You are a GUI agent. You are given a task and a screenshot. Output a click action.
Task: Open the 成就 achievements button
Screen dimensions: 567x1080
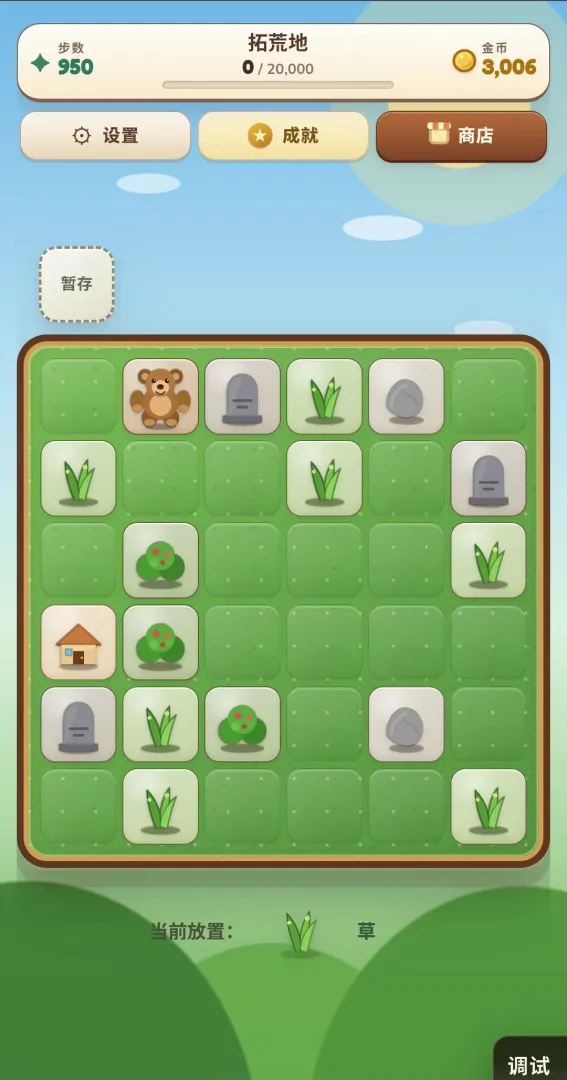click(x=283, y=136)
